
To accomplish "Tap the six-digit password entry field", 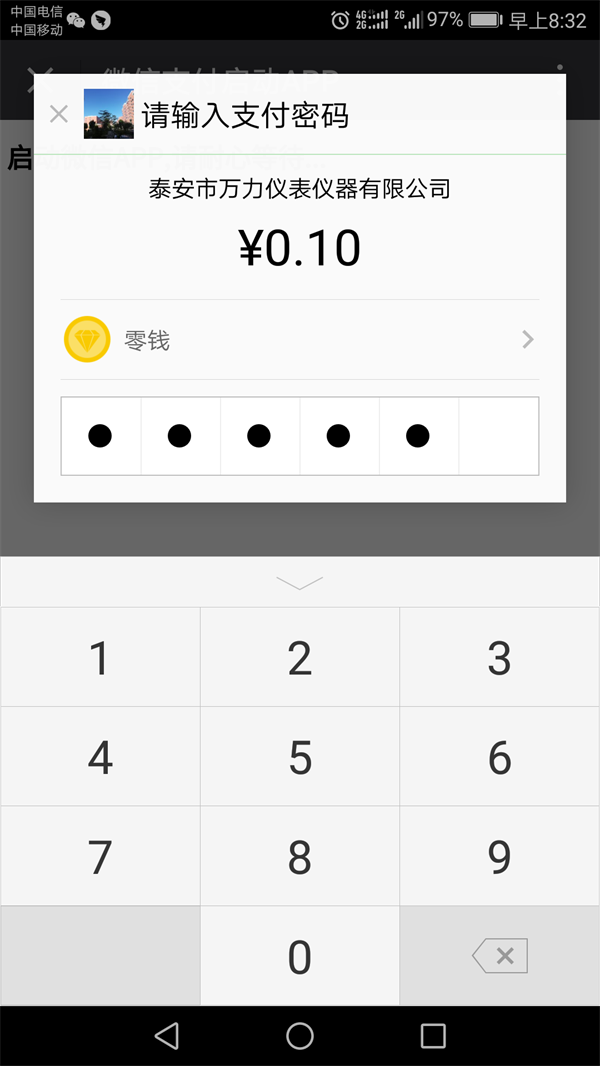I will 300,436.
